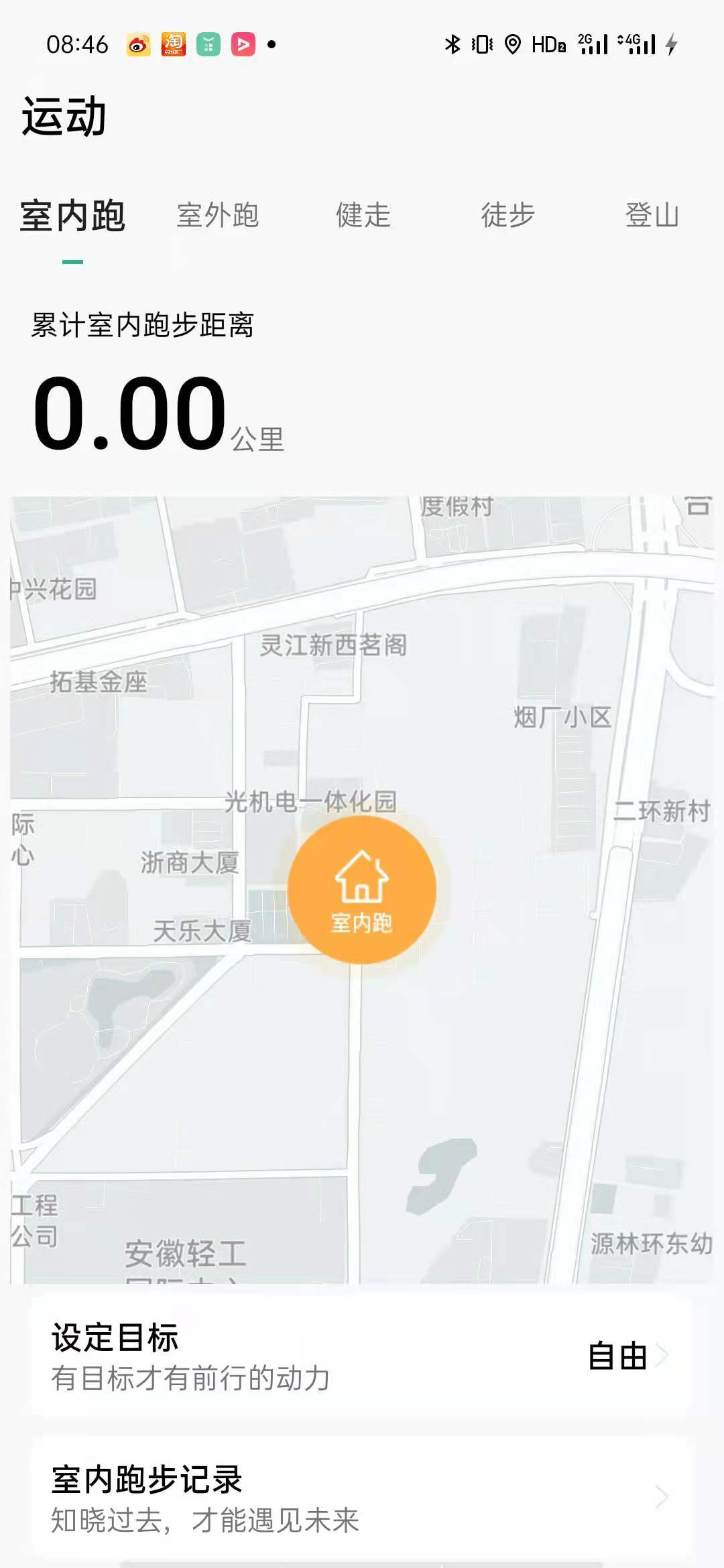Open the 徒步 tab
This screenshot has width=724, height=1568.
point(507,216)
